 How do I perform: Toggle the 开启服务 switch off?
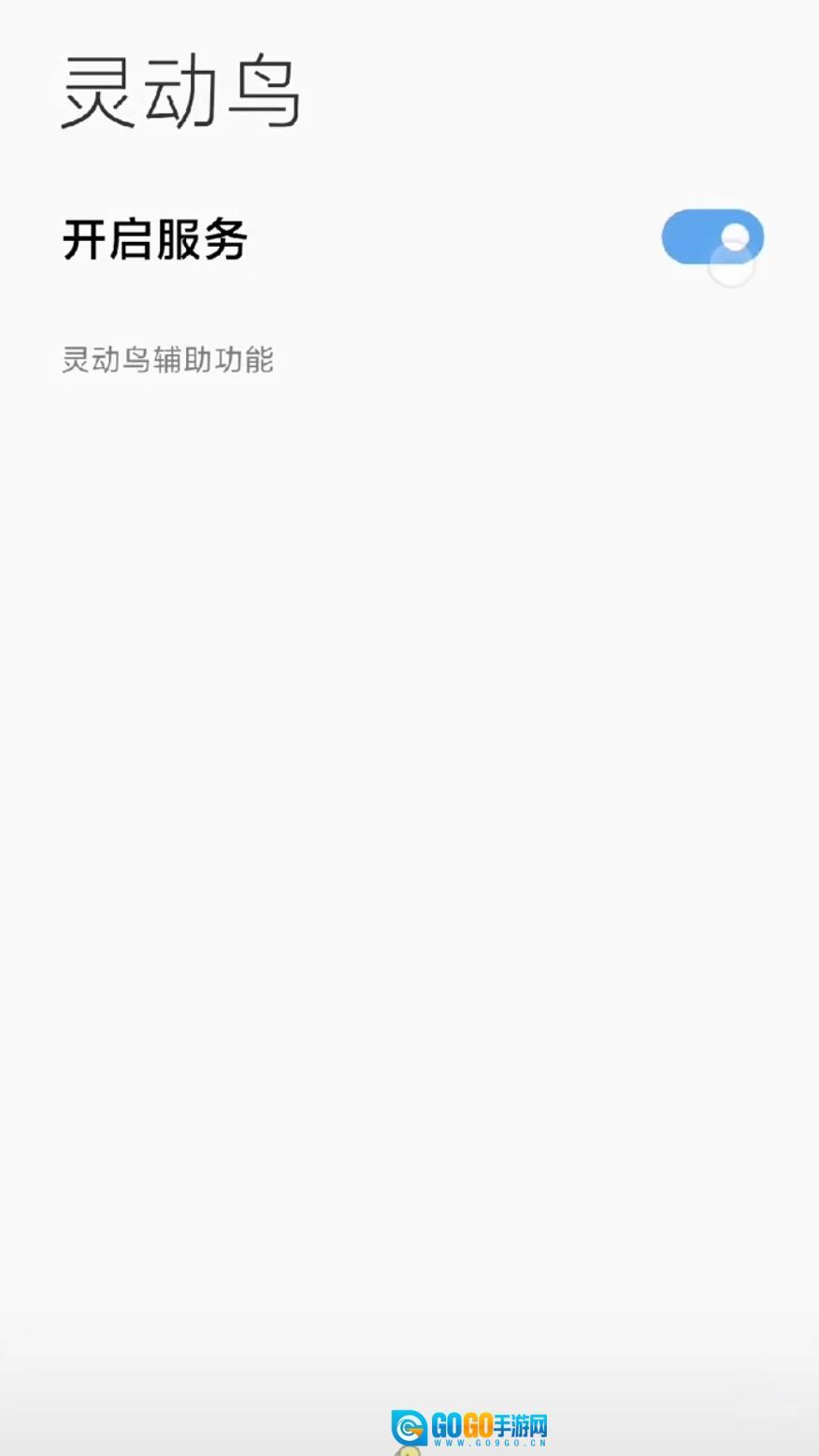click(712, 237)
